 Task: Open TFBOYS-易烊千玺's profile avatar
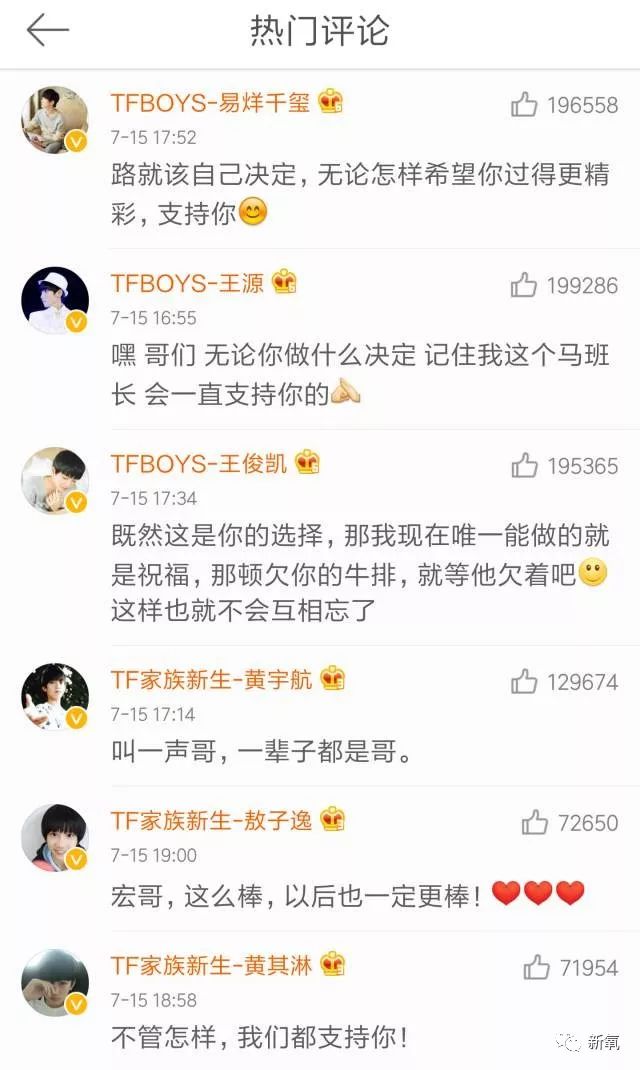[55, 120]
